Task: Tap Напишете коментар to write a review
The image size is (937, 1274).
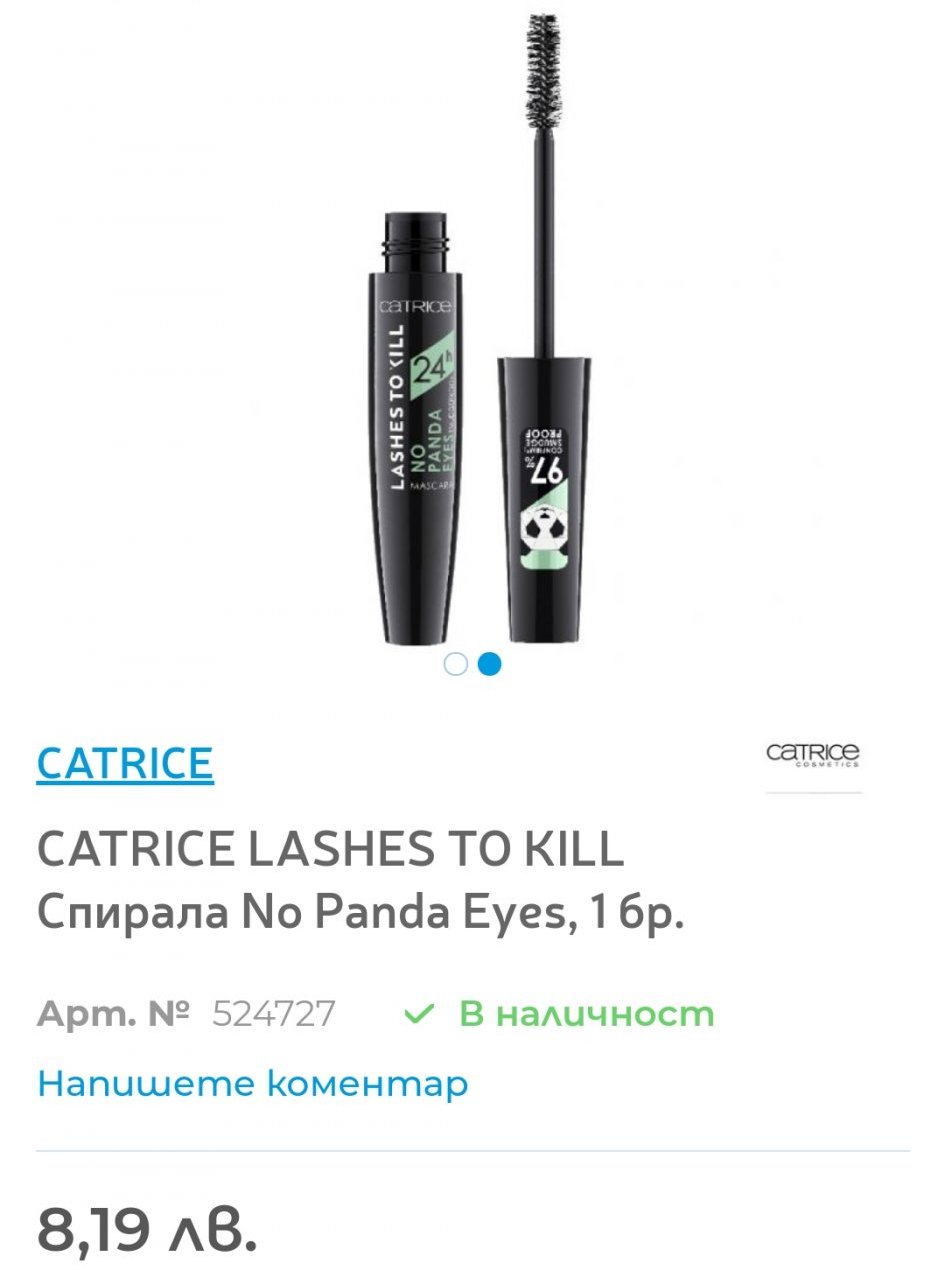Action: click(x=252, y=1083)
